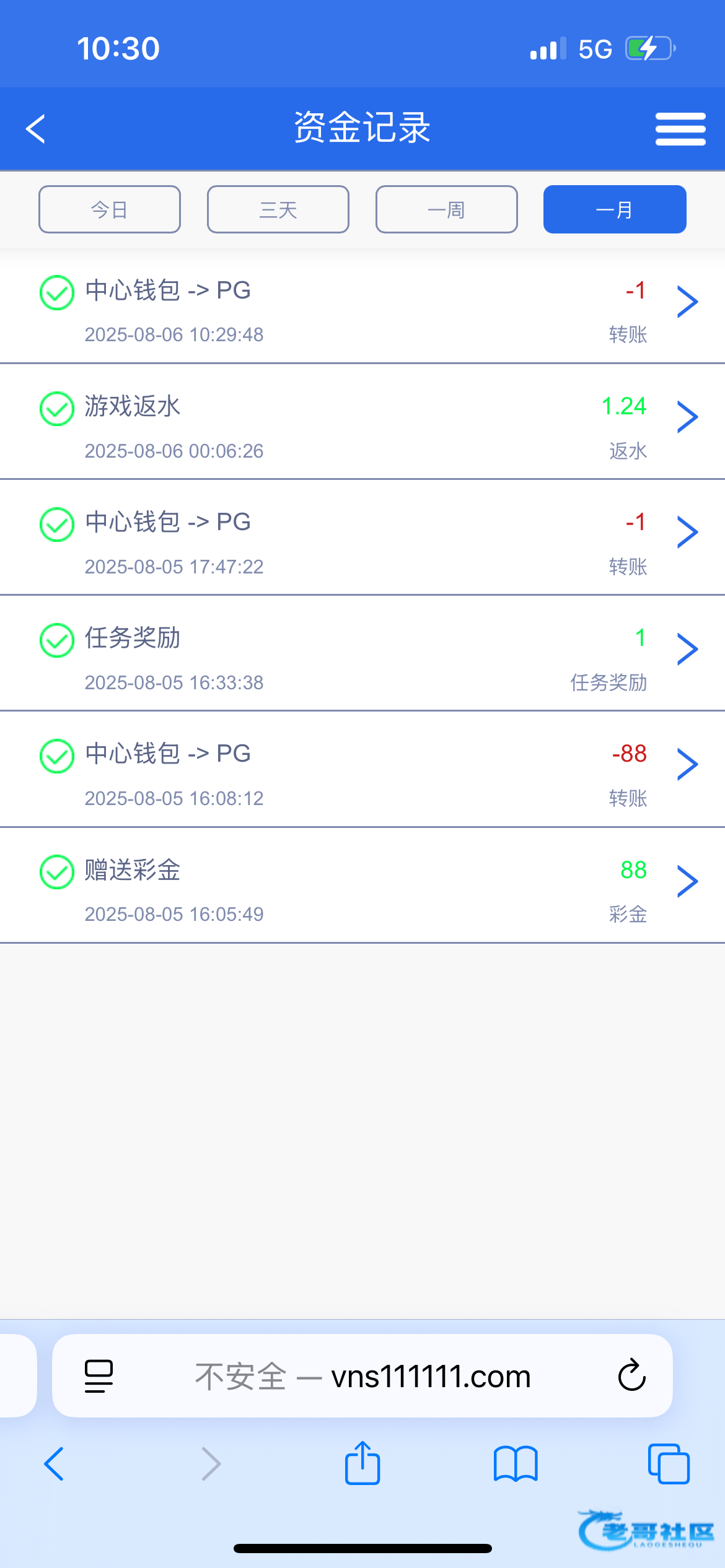Open the 10:29:48 中心钱包 -> PG record
The image size is (725, 1568).
[x=362, y=306]
